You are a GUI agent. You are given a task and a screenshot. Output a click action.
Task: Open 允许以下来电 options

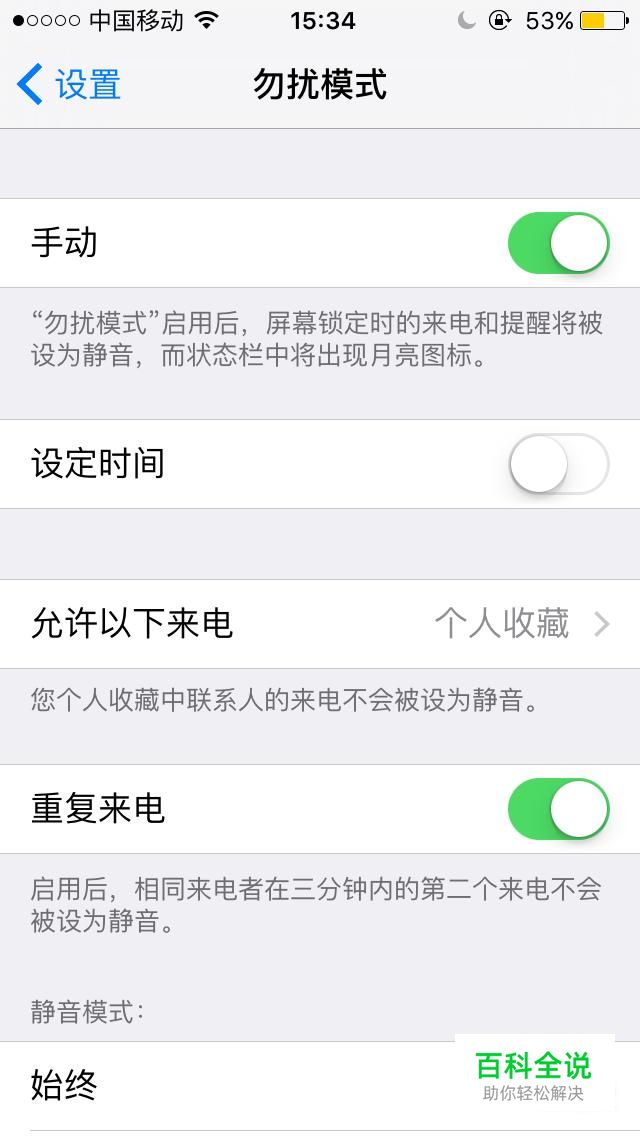(320, 624)
